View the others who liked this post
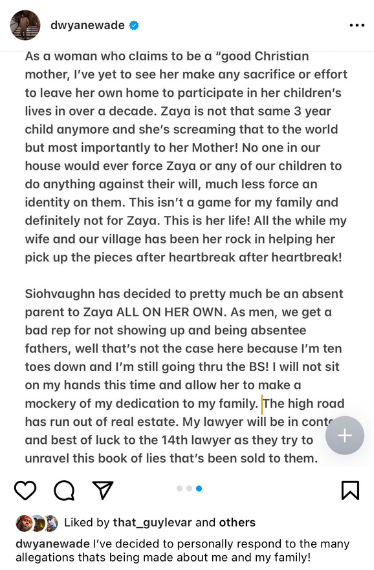This screenshot has height=570, width=374. pos(237,523)
